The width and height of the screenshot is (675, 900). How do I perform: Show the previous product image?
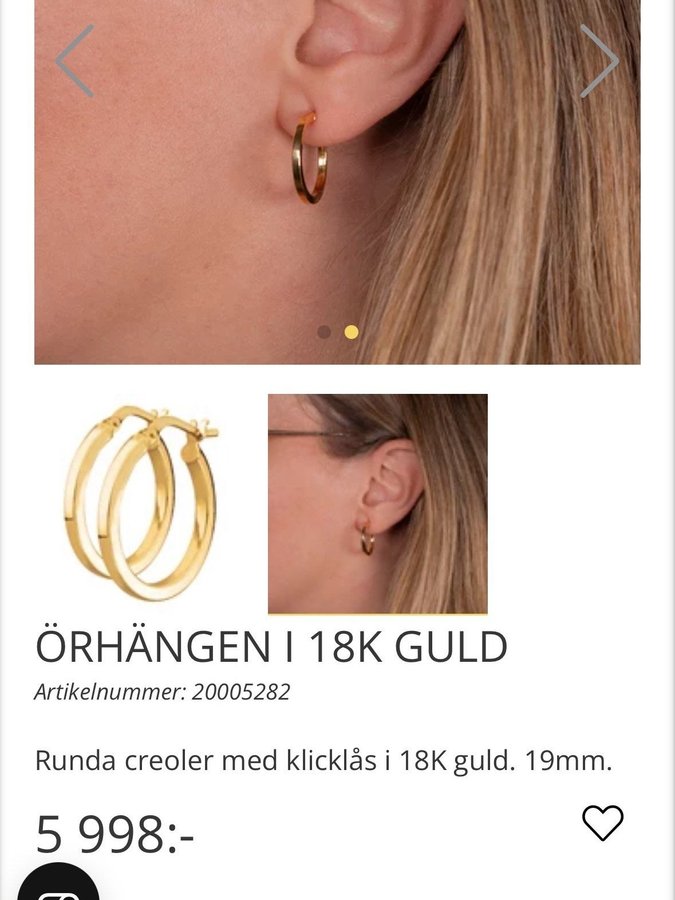(x=75, y=61)
